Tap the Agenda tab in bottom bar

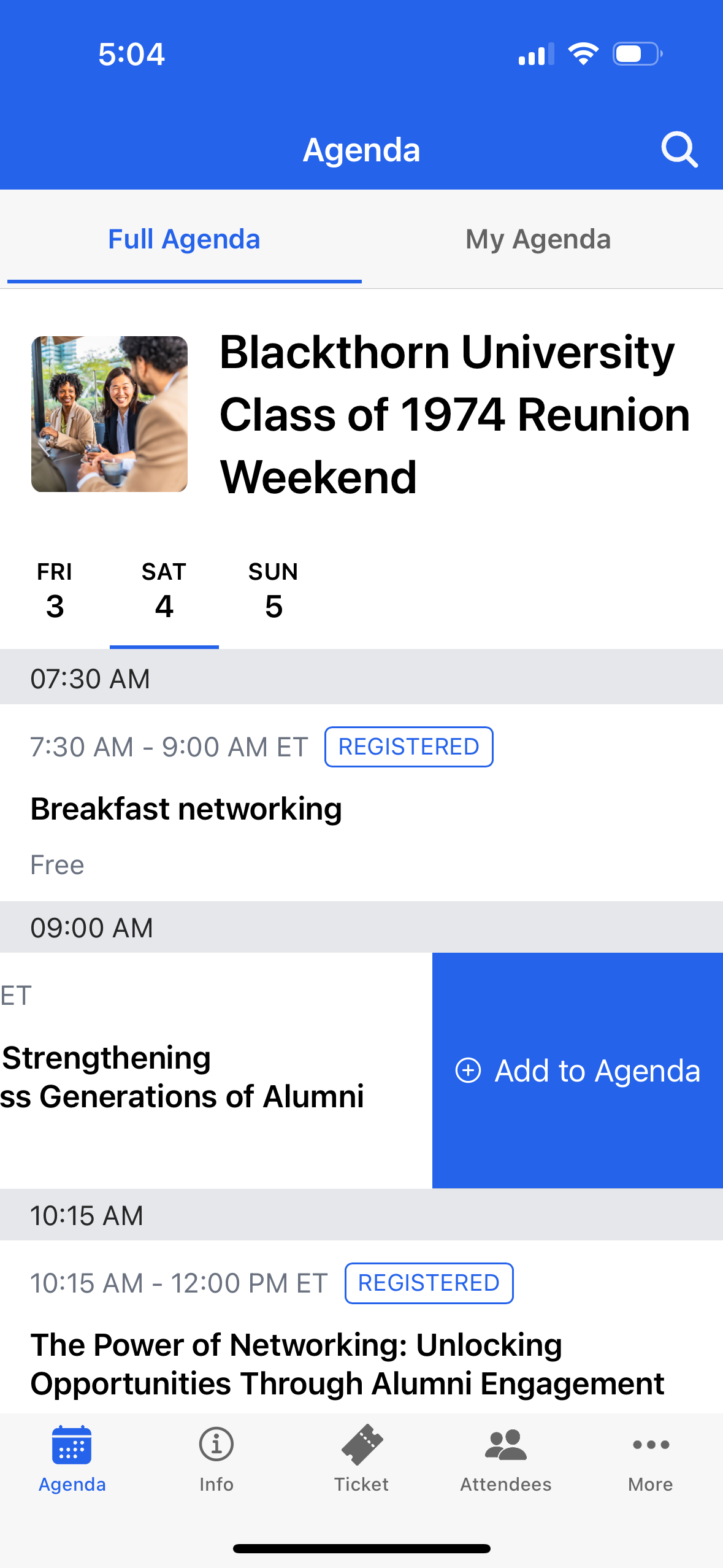click(72, 1459)
